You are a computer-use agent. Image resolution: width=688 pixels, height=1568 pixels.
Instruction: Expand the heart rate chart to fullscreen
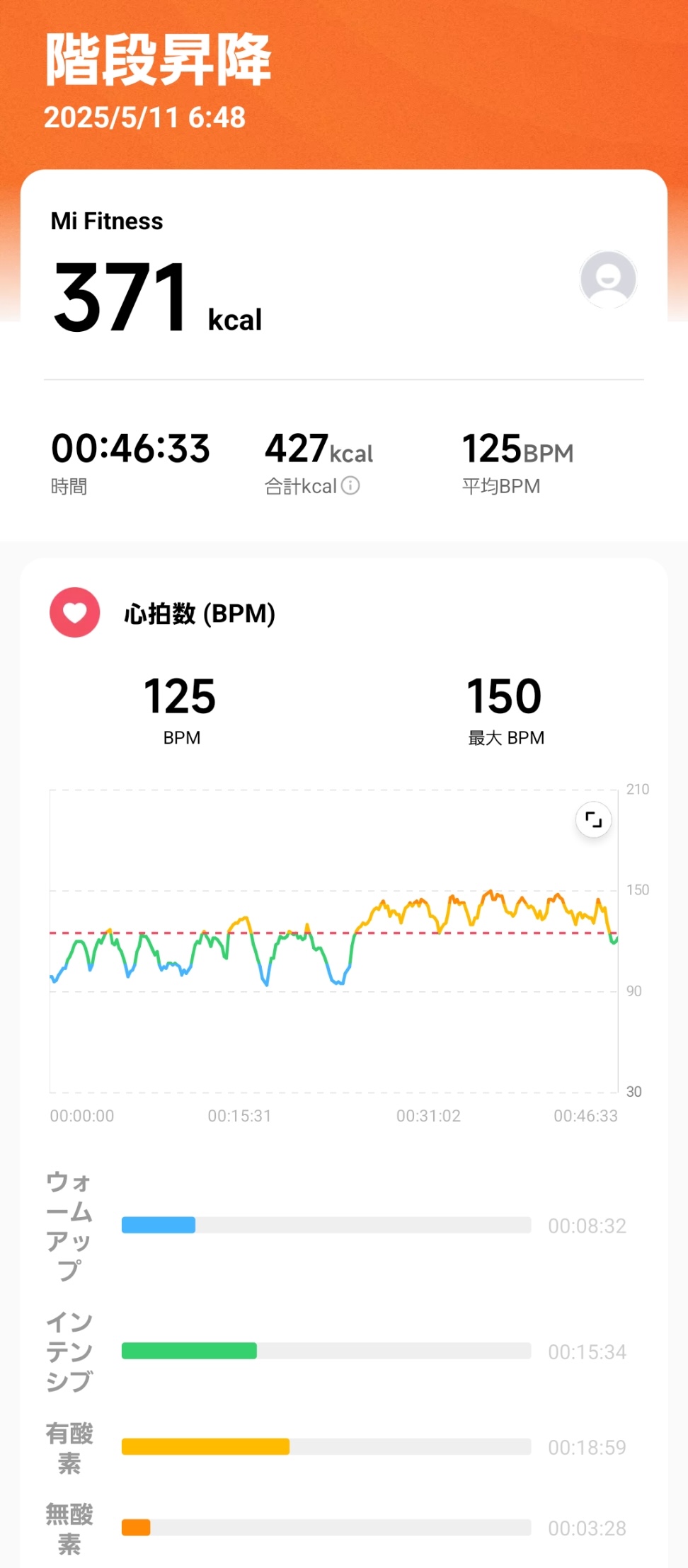[593, 820]
